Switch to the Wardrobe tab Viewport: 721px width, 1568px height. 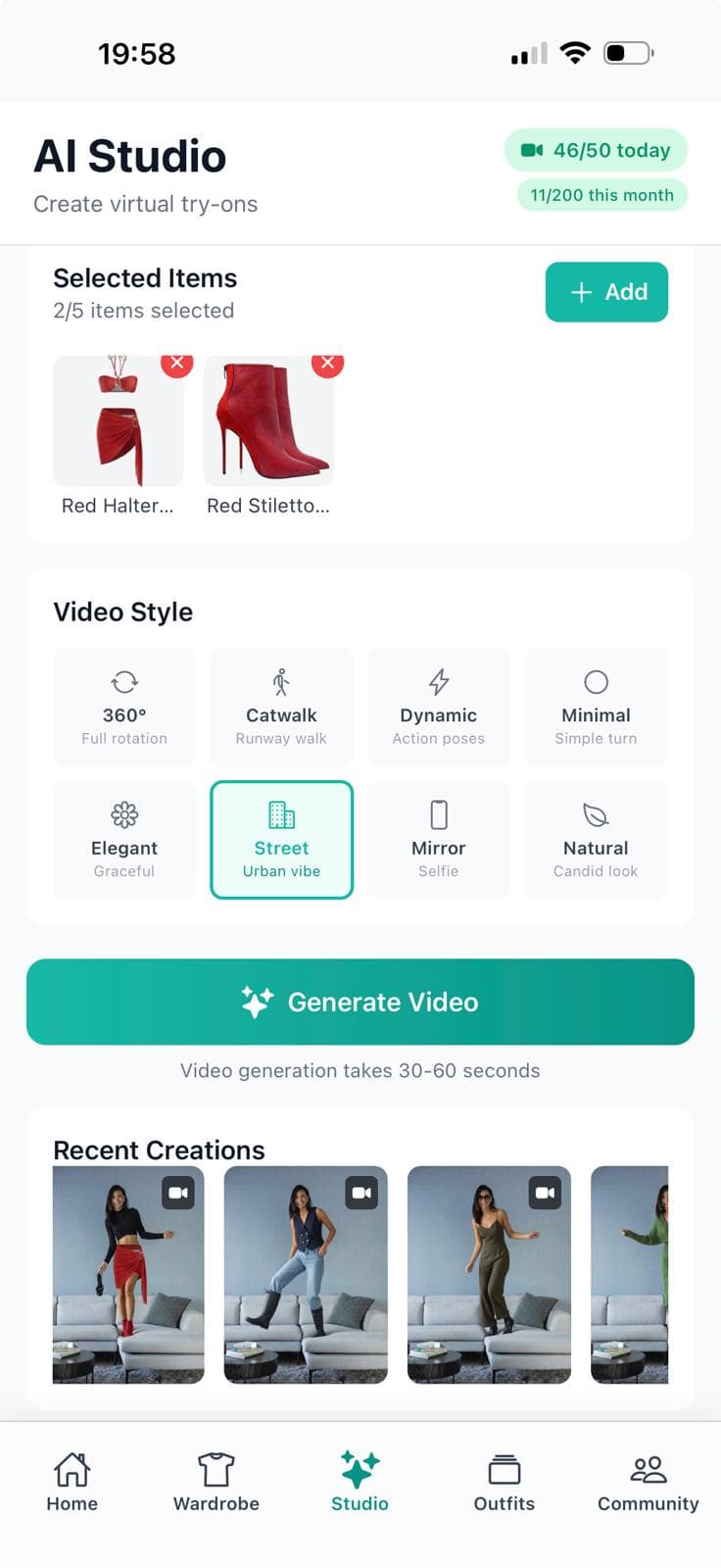click(216, 1482)
